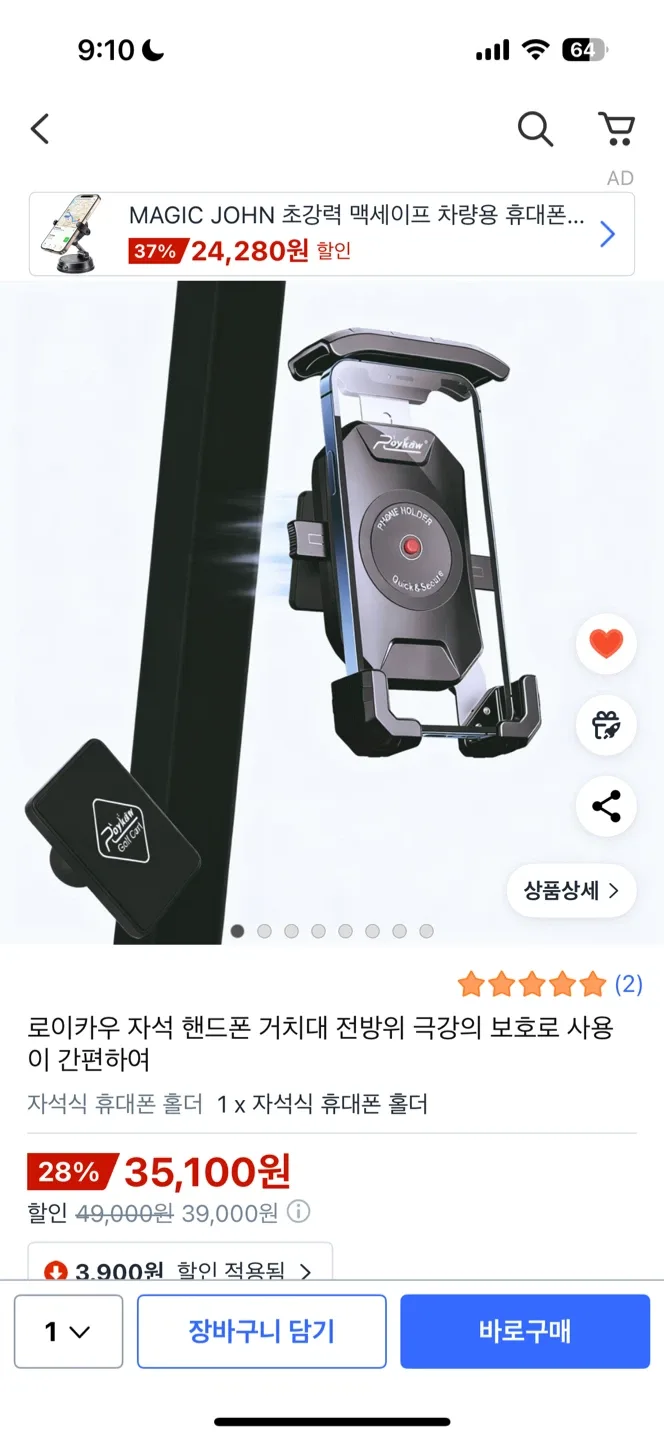Open the search magnifier icon
Image resolution: width=664 pixels, height=1440 pixels.
point(535,129)
